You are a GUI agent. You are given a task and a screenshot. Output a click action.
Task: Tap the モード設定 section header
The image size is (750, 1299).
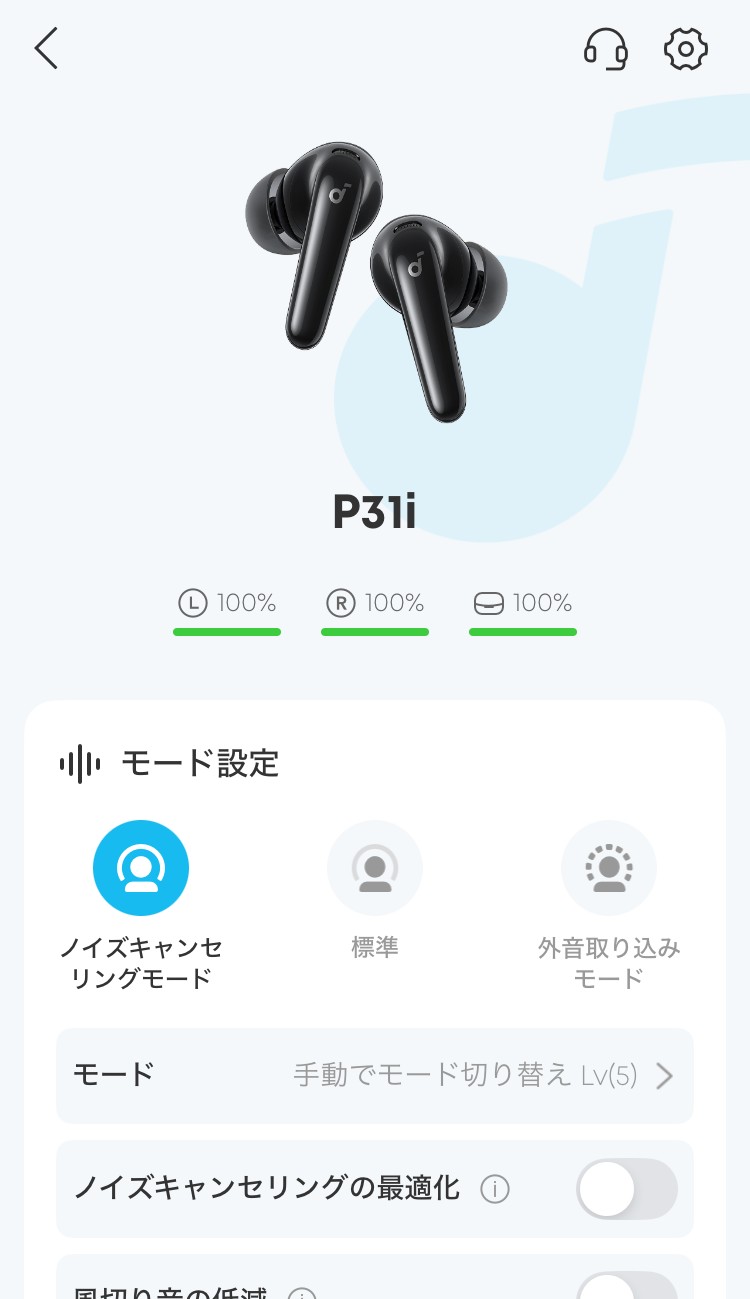(x=199, y=763)
